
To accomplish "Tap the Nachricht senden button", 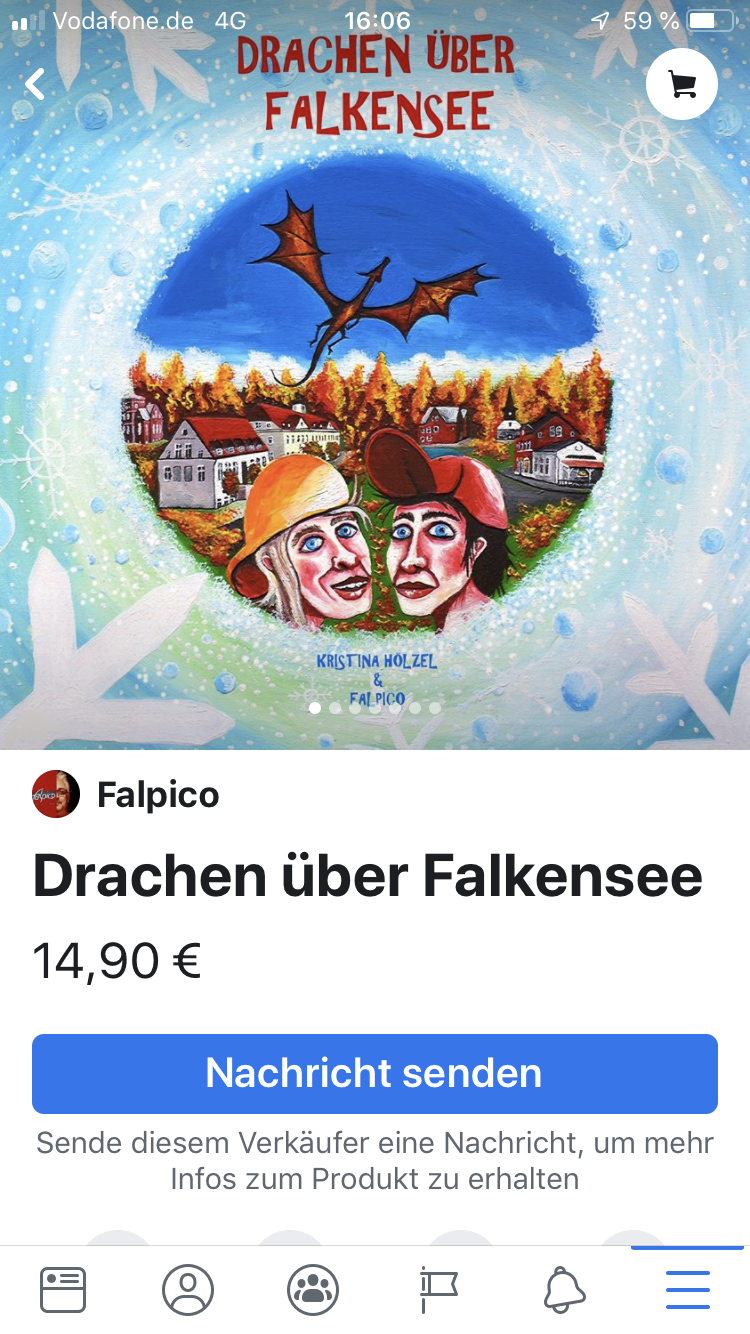I will pos(375,1073).
